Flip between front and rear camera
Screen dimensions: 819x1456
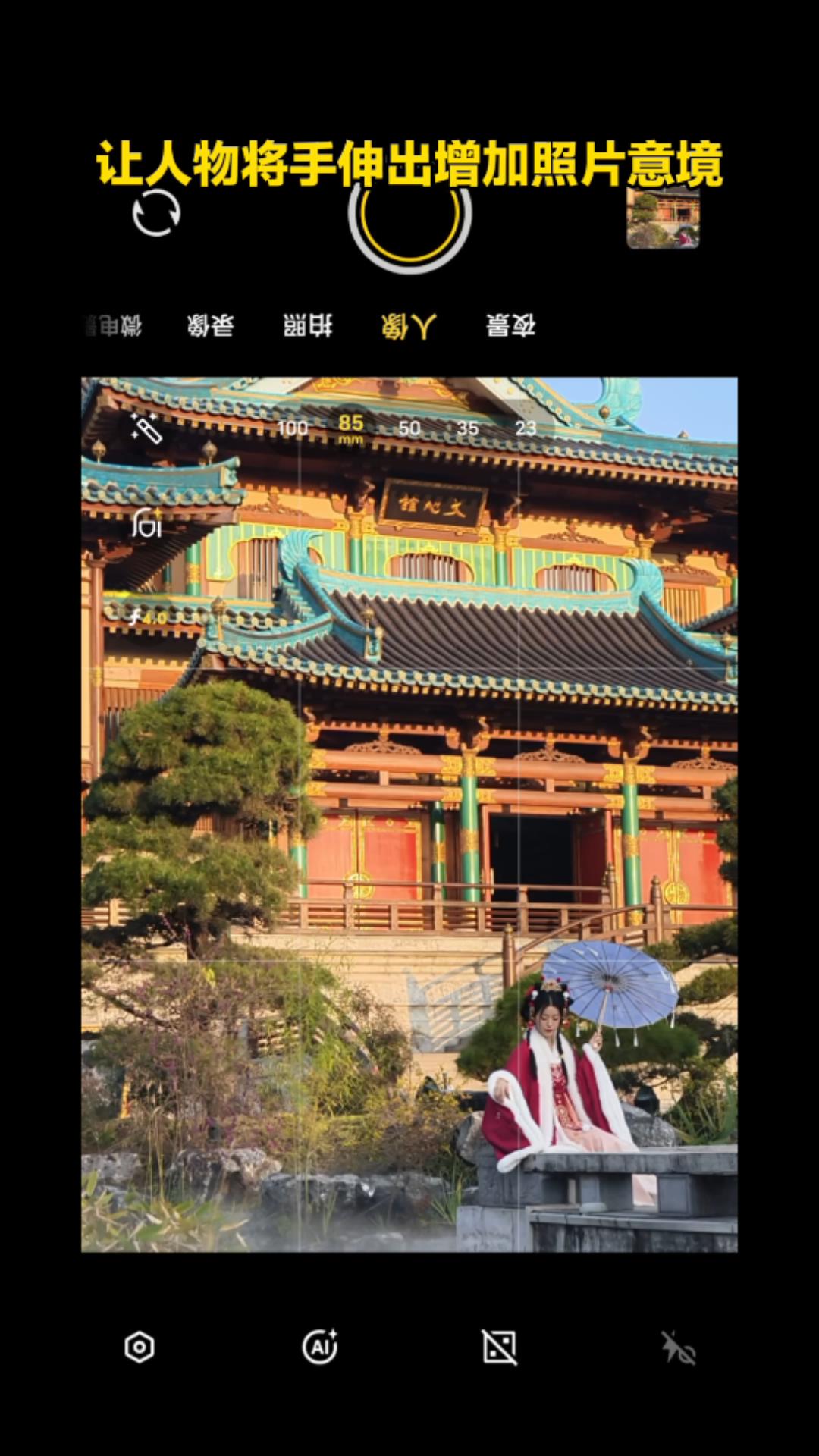tap(156, 213)
